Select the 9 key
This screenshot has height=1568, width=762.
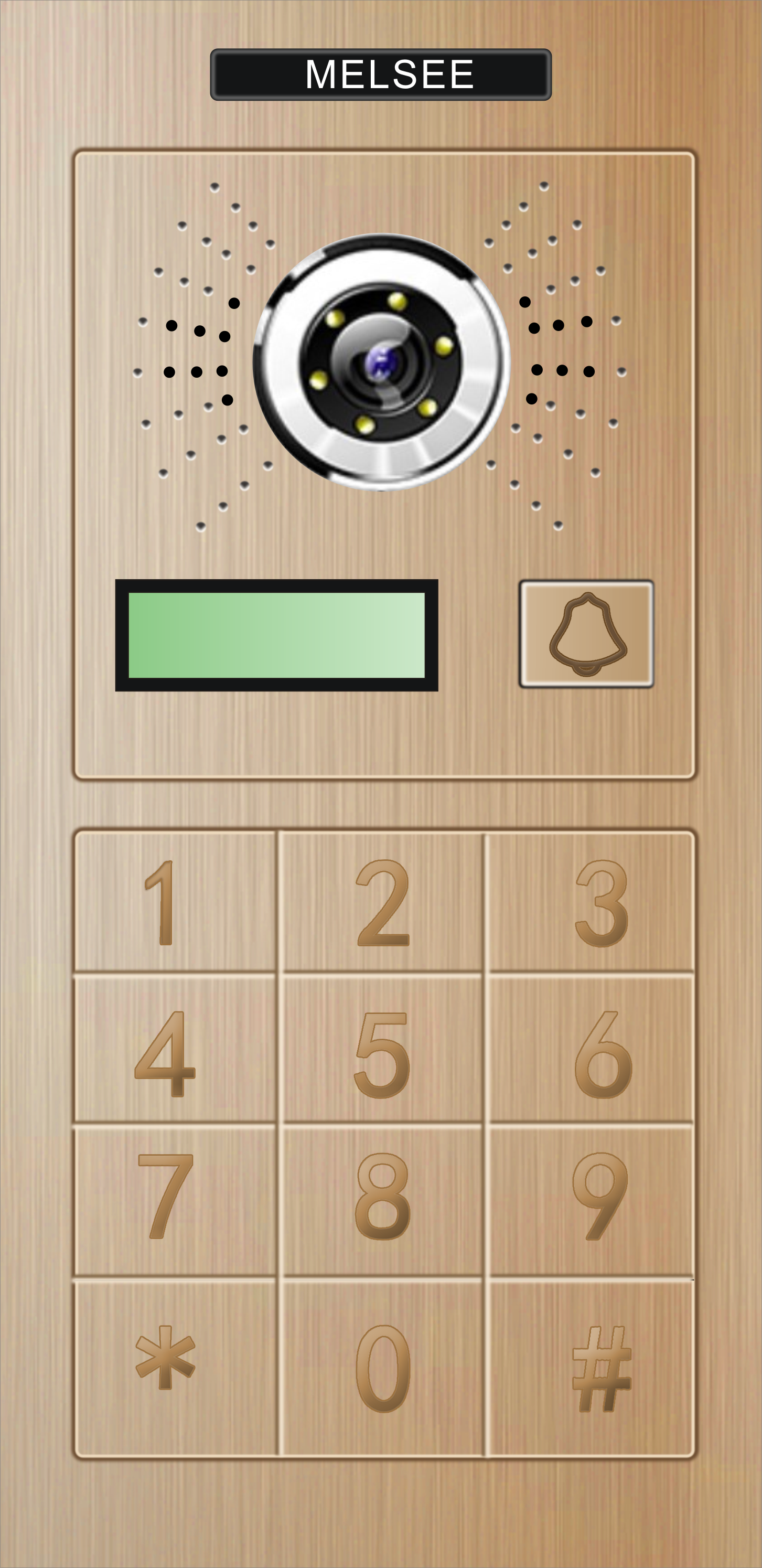point(591,1200)
